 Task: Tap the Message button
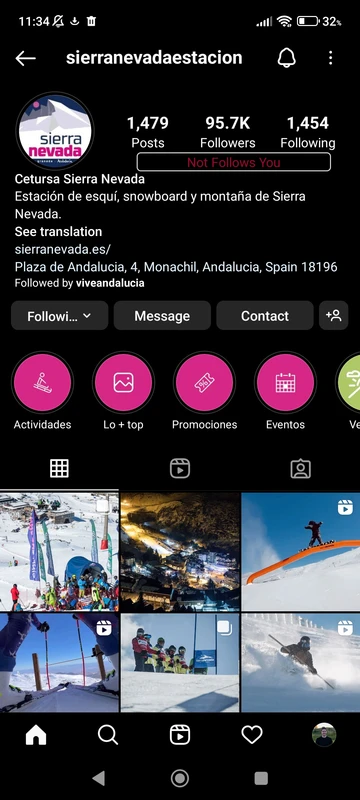(x=162, y=316)
